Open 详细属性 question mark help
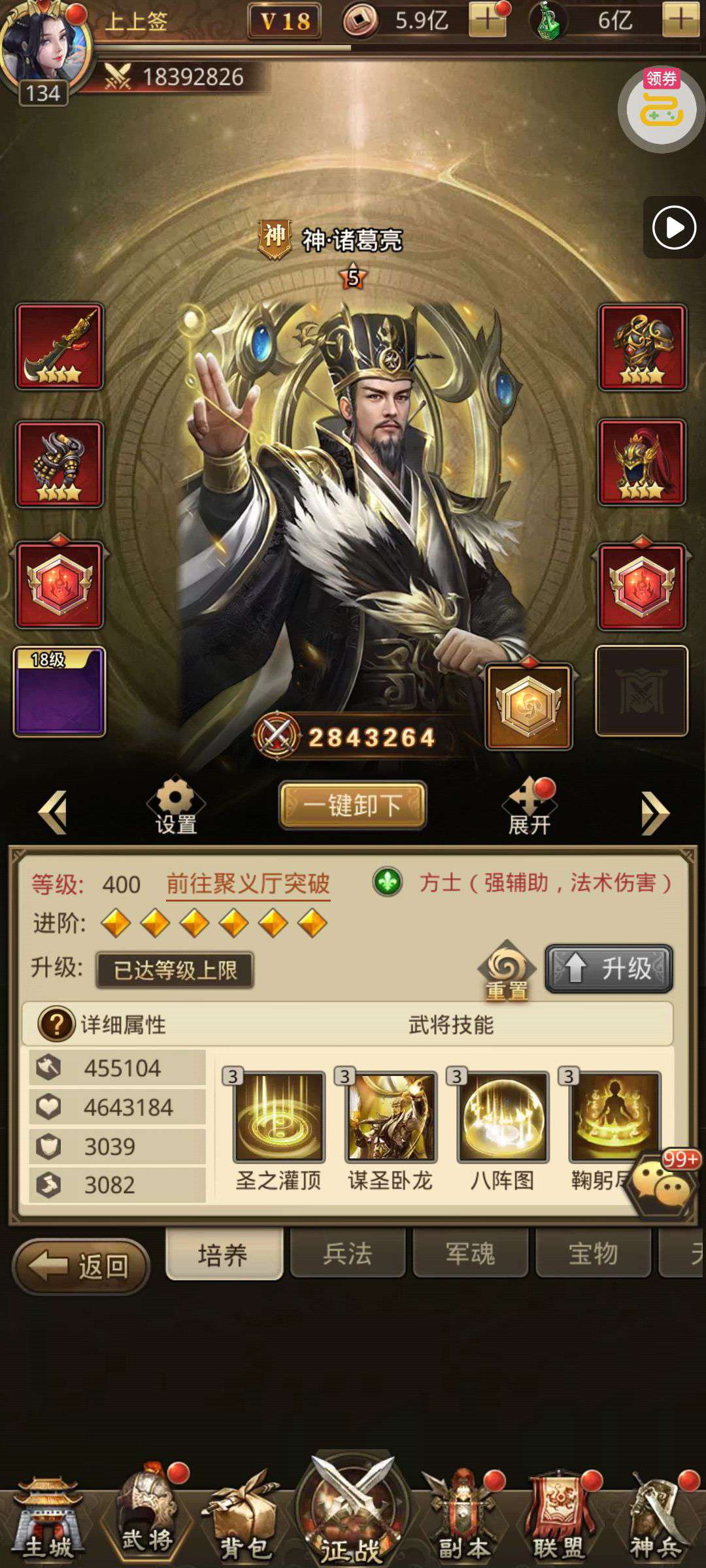This screenshot has height=1568, width=706. [x=57, y=1024]
